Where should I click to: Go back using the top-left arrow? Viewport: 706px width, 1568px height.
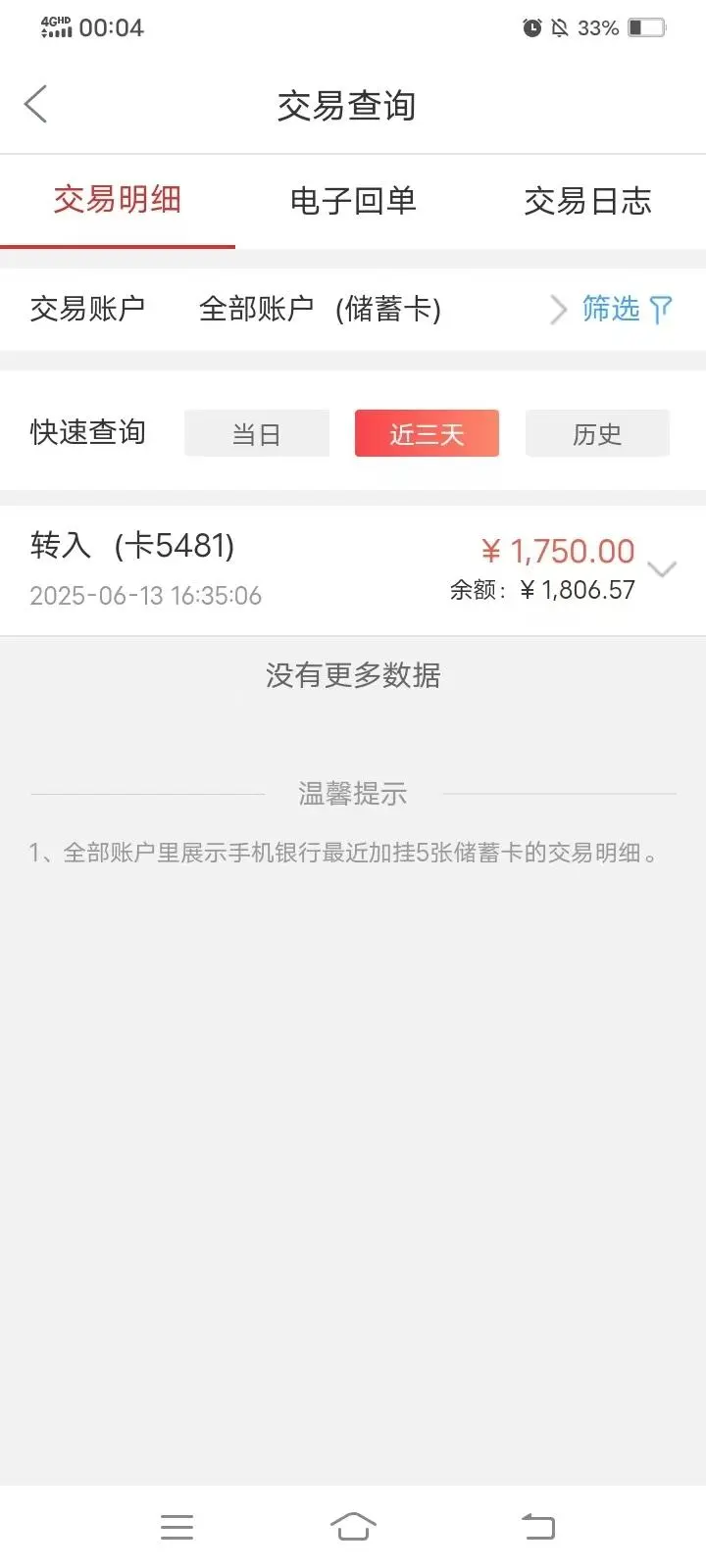point(35,104)
